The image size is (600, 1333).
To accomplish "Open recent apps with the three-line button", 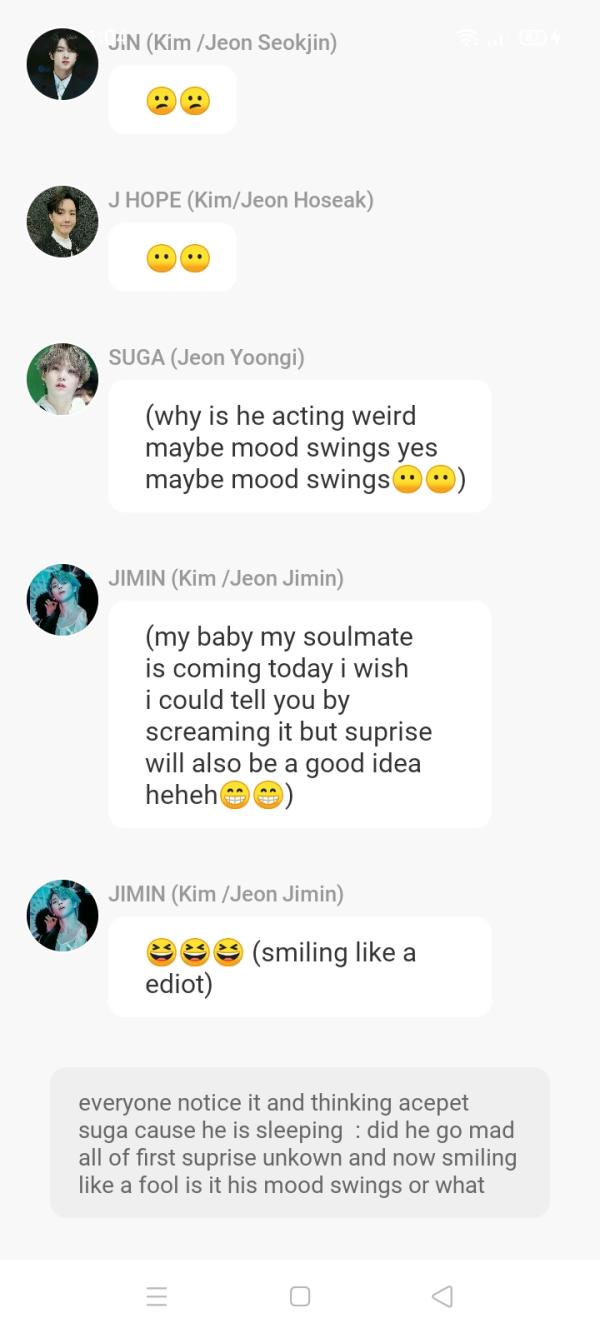I will (157, 1297).
